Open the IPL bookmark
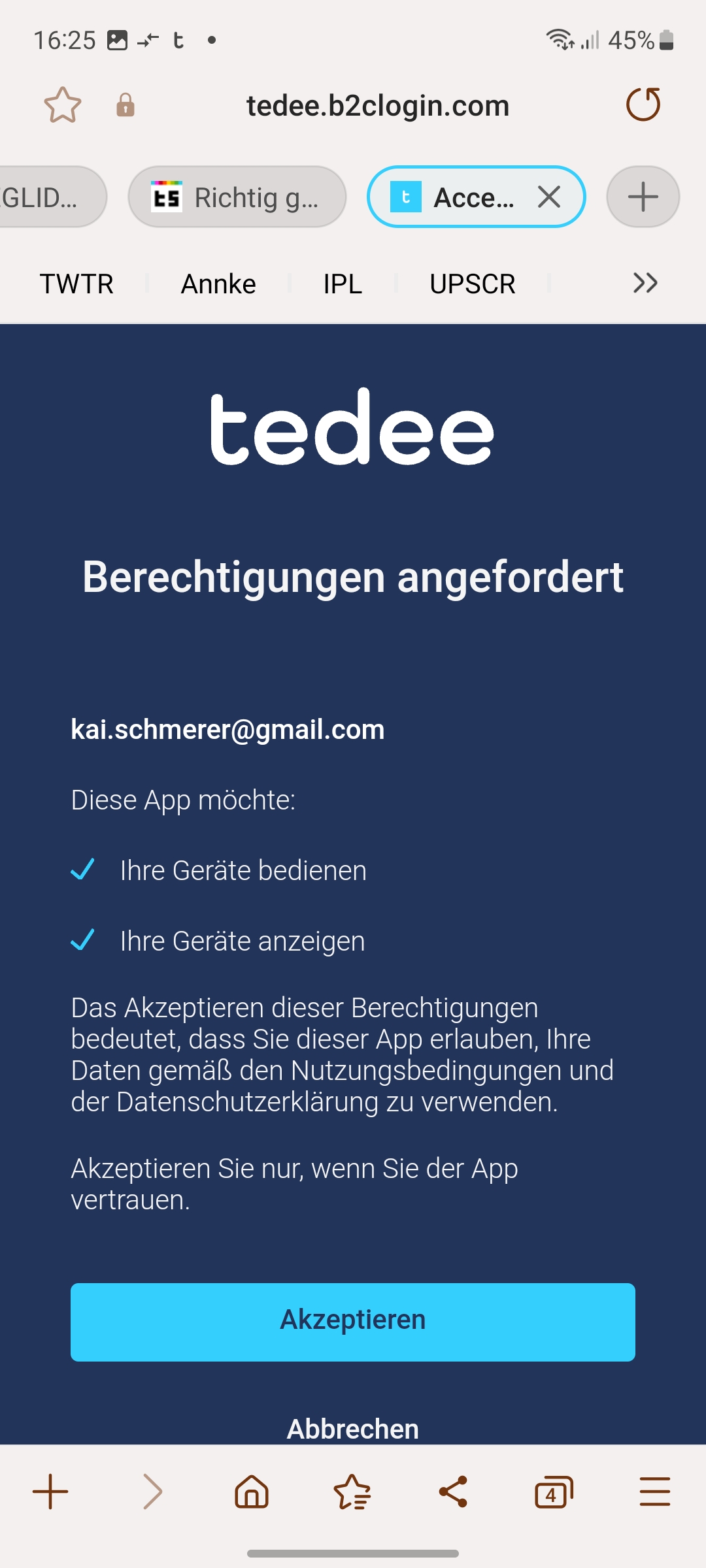Viewport: 706px width, 1568px height. [x=343, y=284]
